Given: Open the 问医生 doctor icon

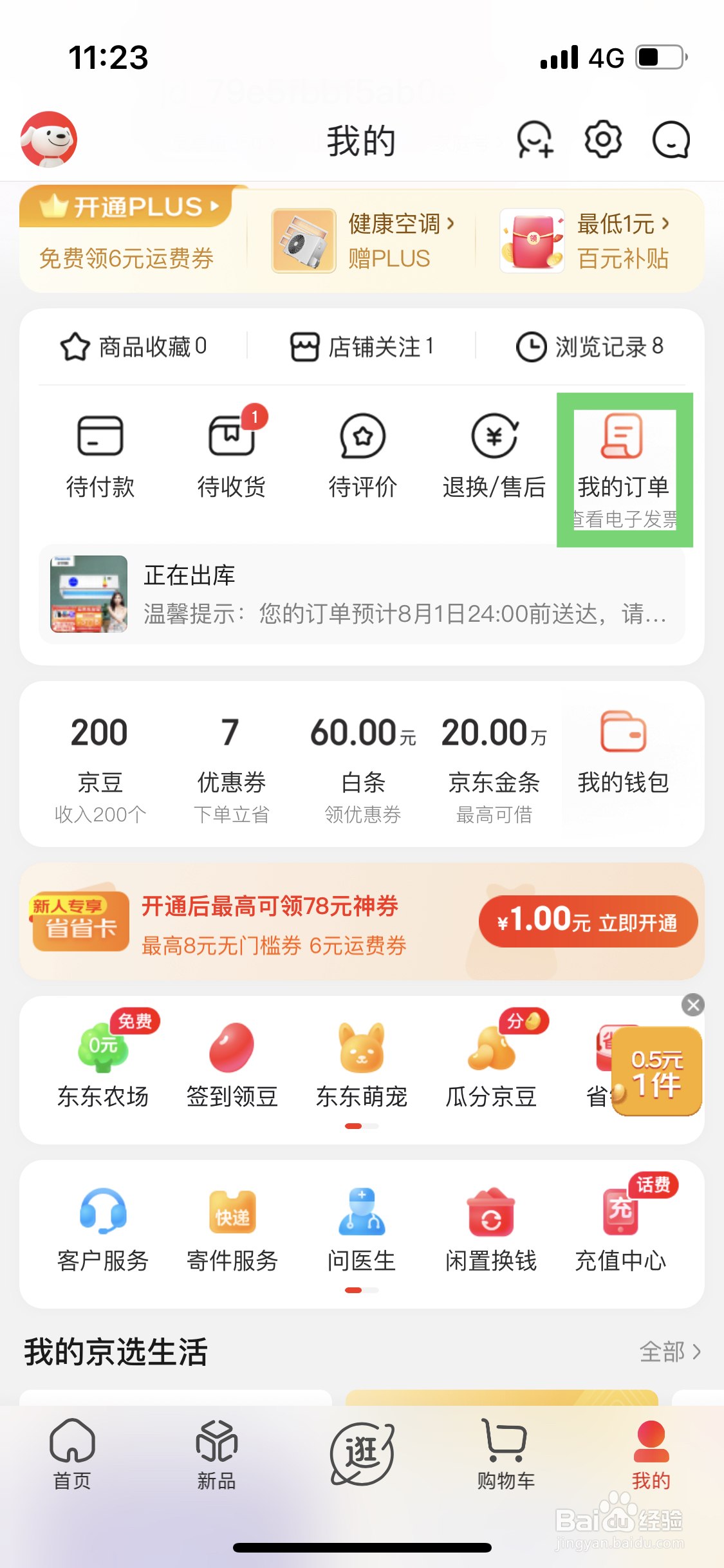Looking at the screenshot, I should click(362, 1226).
